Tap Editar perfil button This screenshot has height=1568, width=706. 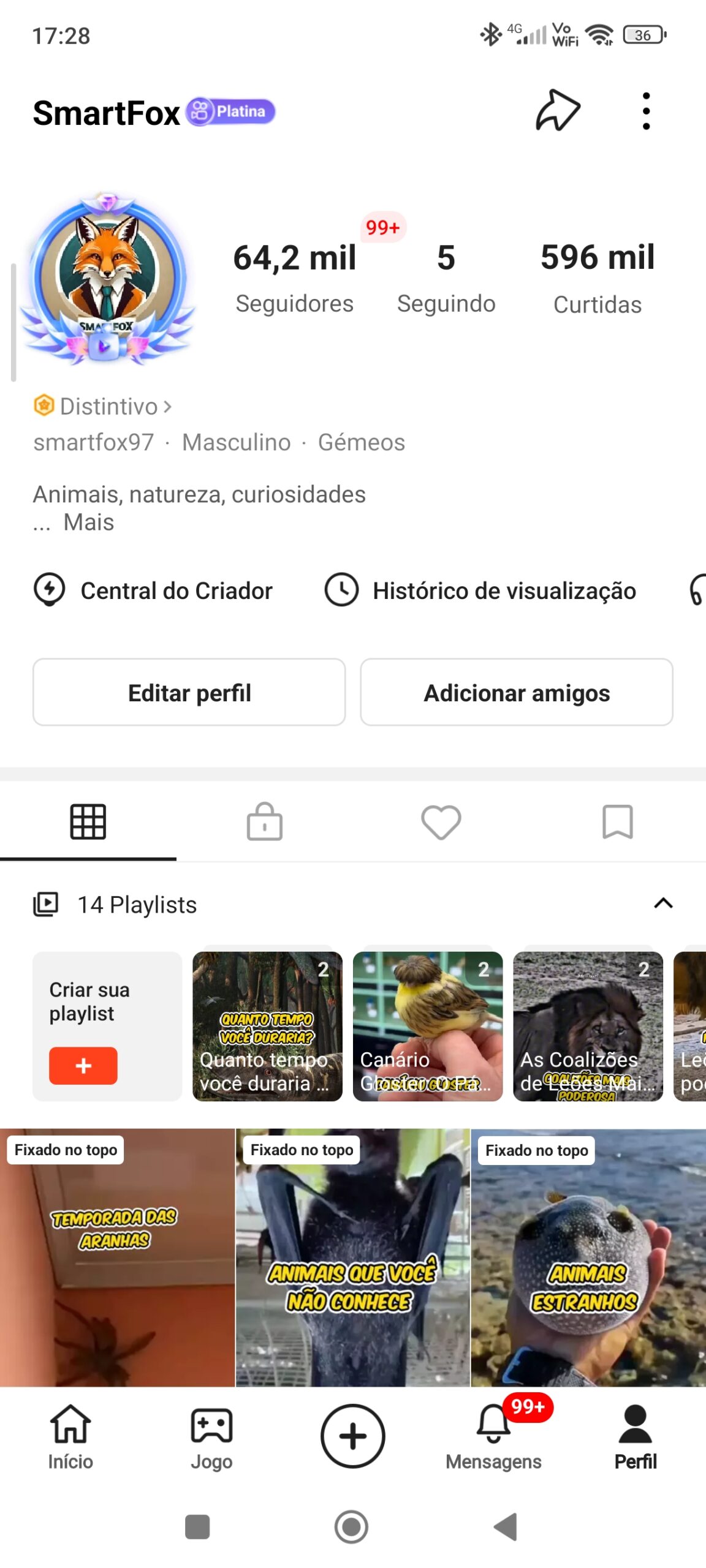189,692
